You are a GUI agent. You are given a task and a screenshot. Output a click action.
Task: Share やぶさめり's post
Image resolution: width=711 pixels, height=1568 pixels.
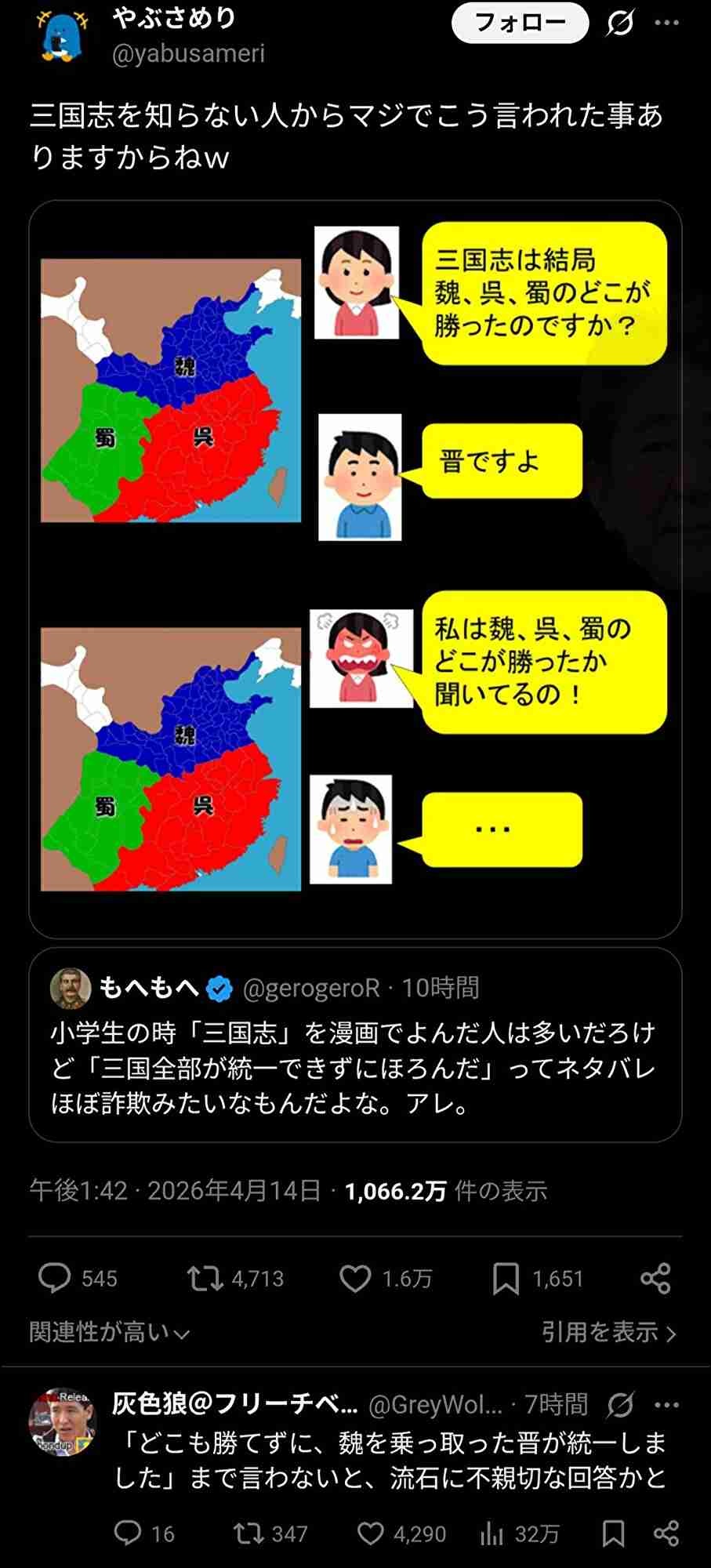click(x=655, y=1279)
